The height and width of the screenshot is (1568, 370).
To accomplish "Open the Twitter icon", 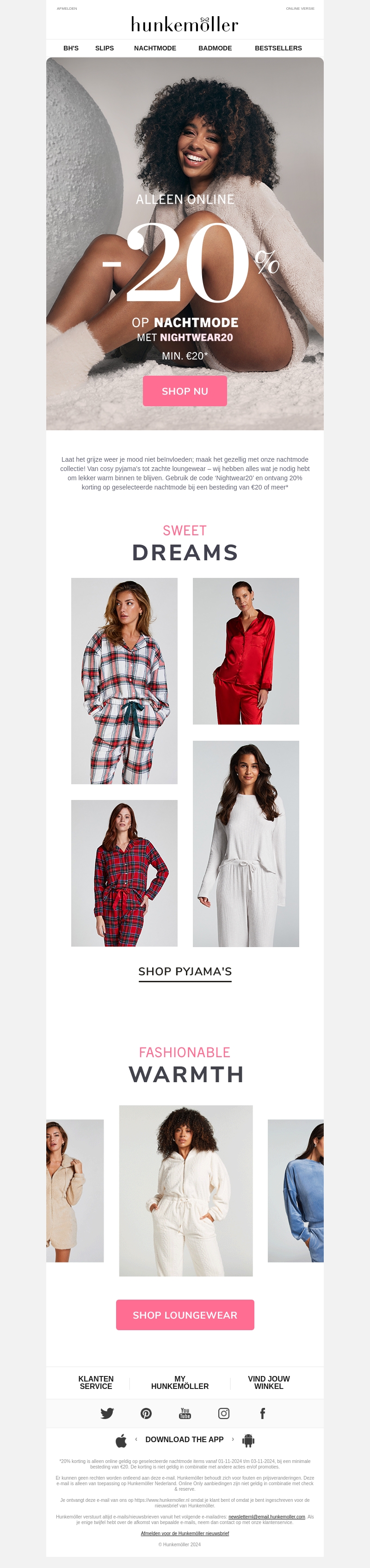I will pos(107,1413).
